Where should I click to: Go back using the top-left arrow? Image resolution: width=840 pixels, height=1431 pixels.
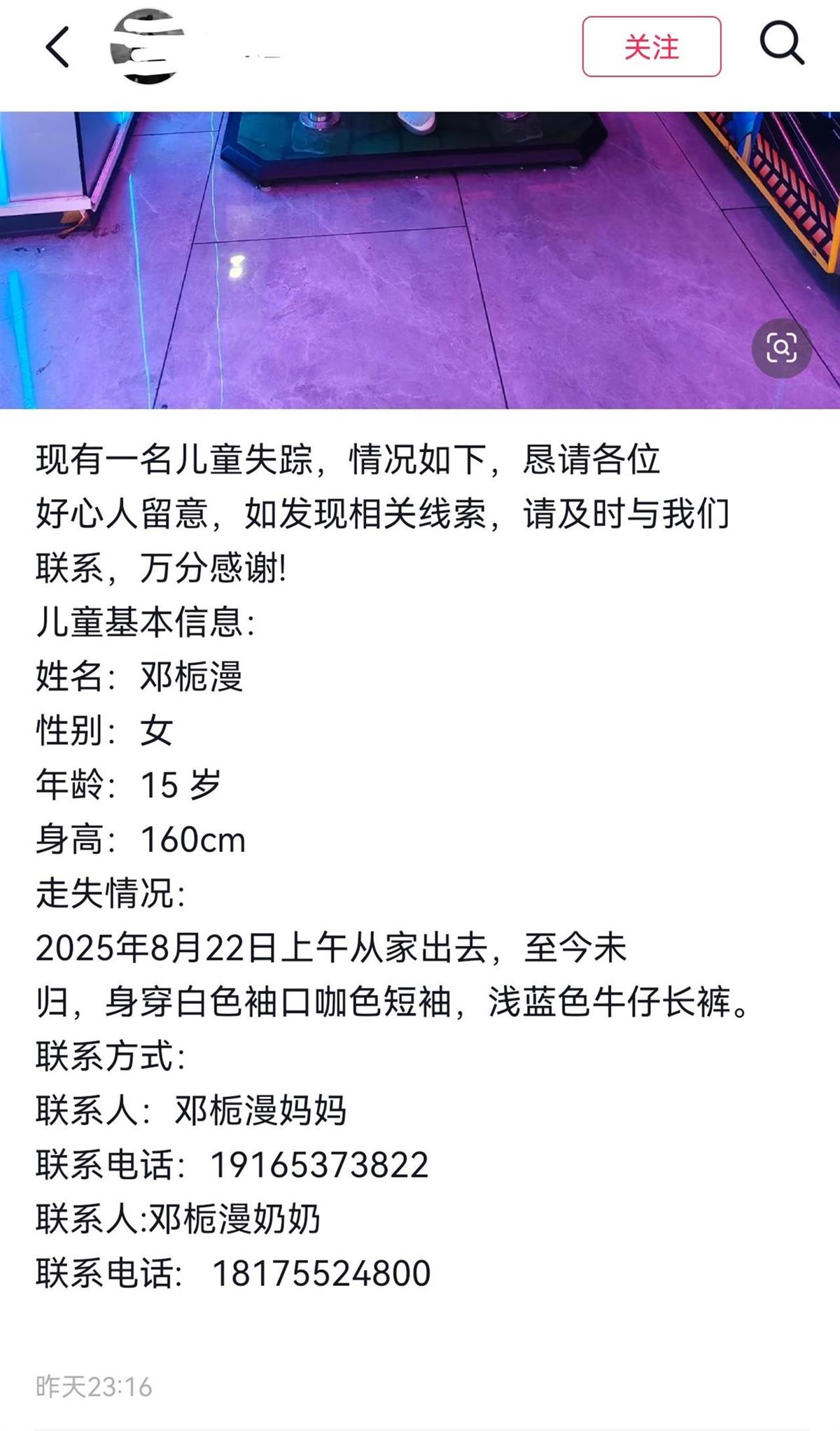pyautogui.click(x=57, y=47)
